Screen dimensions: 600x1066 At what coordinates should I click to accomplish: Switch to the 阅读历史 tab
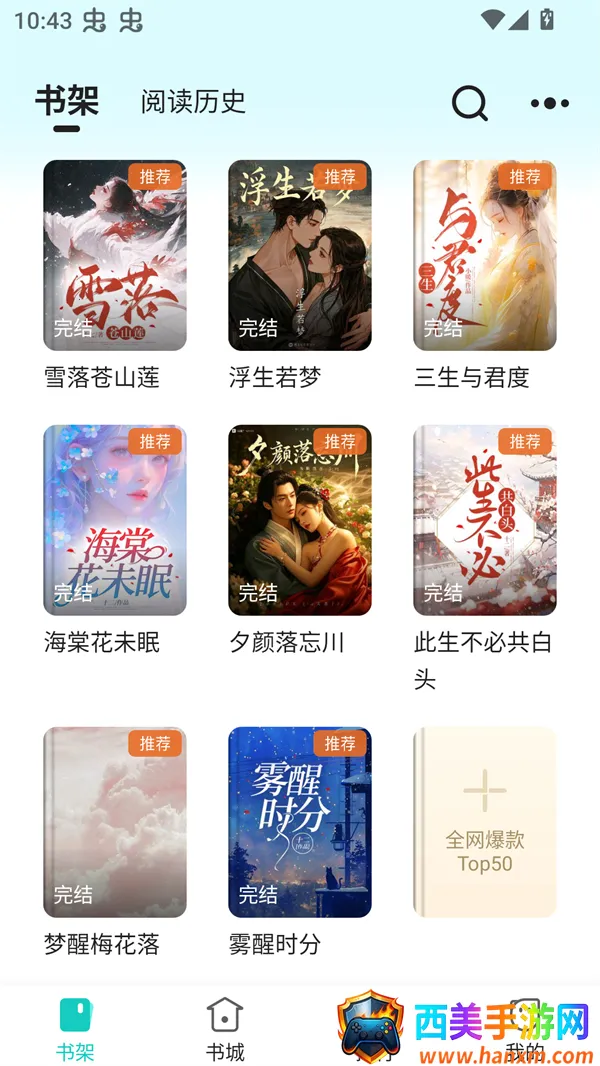(x=193, y=102)
